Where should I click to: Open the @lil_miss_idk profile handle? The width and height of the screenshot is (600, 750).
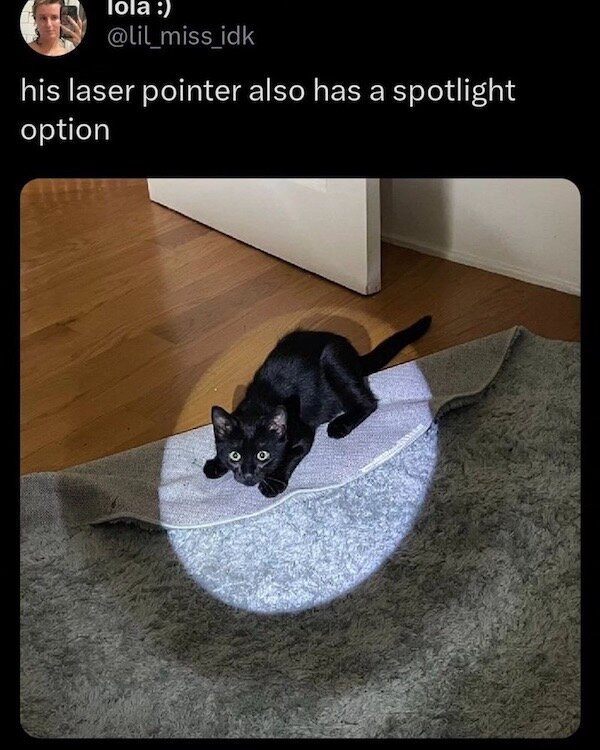click(177, 38)
